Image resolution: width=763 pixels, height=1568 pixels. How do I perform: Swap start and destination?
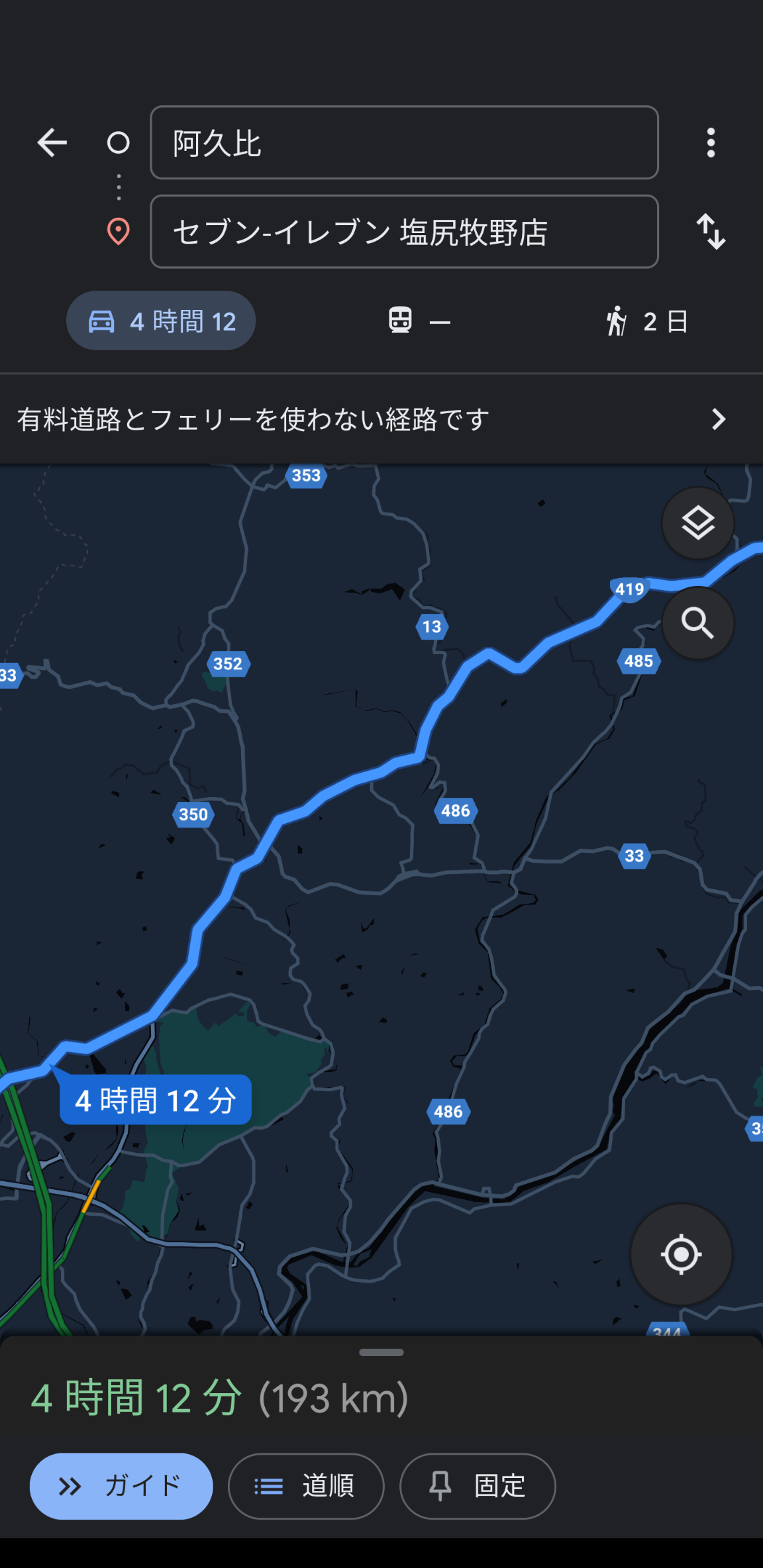click(711, 232)
